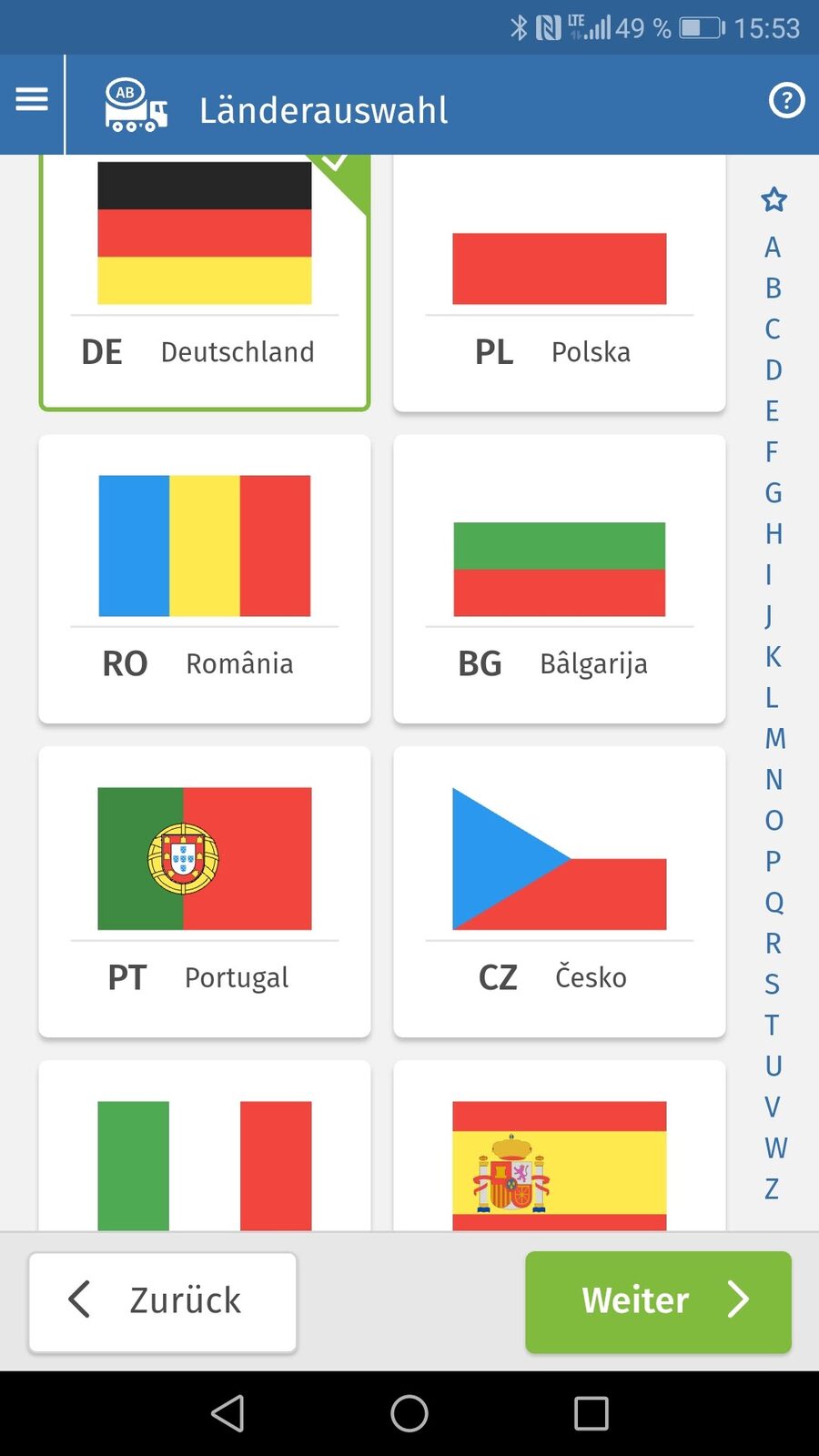Screen dimensions: 819x1456
Task: Choose the Polska country card
Action: (559, 282)
